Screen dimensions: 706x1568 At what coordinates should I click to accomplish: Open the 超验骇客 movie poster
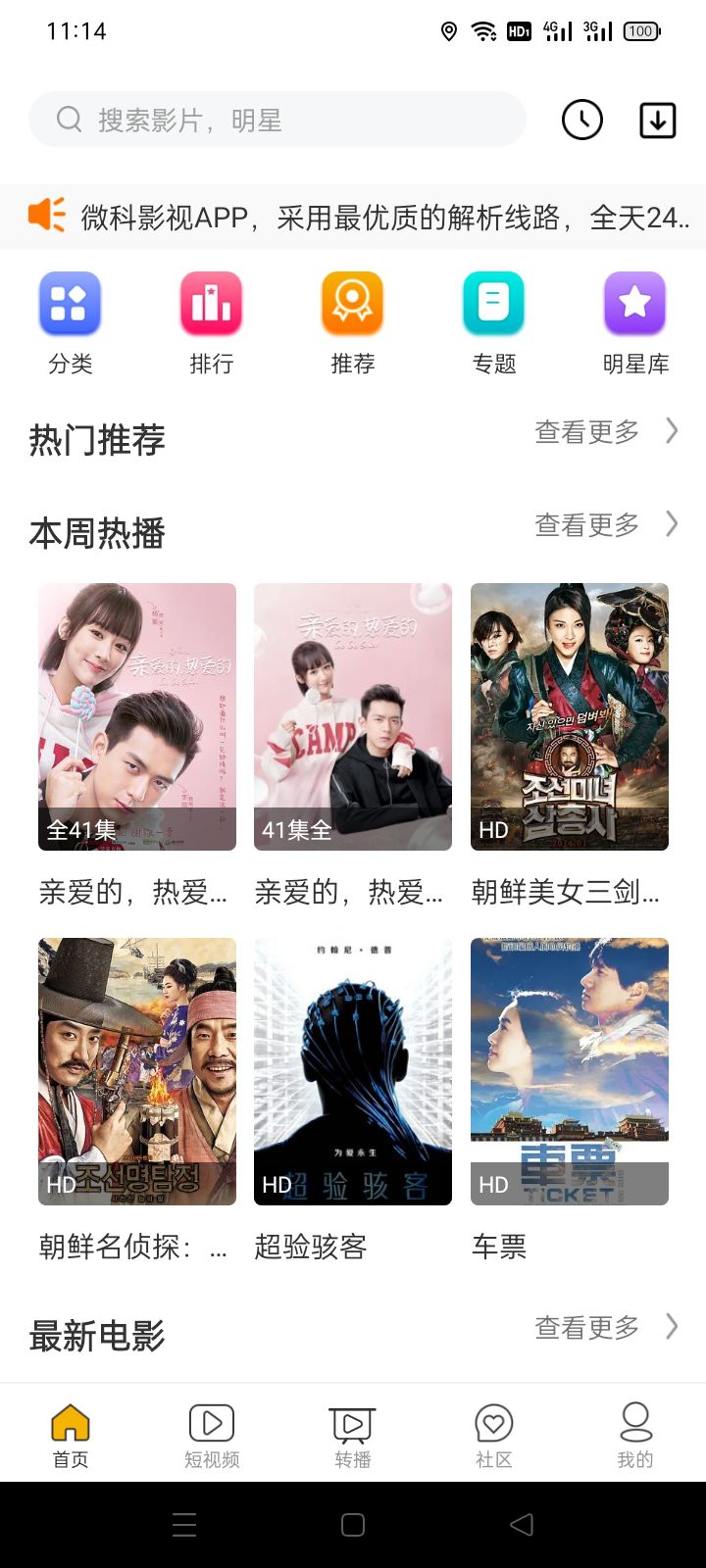coord(352,1071)
